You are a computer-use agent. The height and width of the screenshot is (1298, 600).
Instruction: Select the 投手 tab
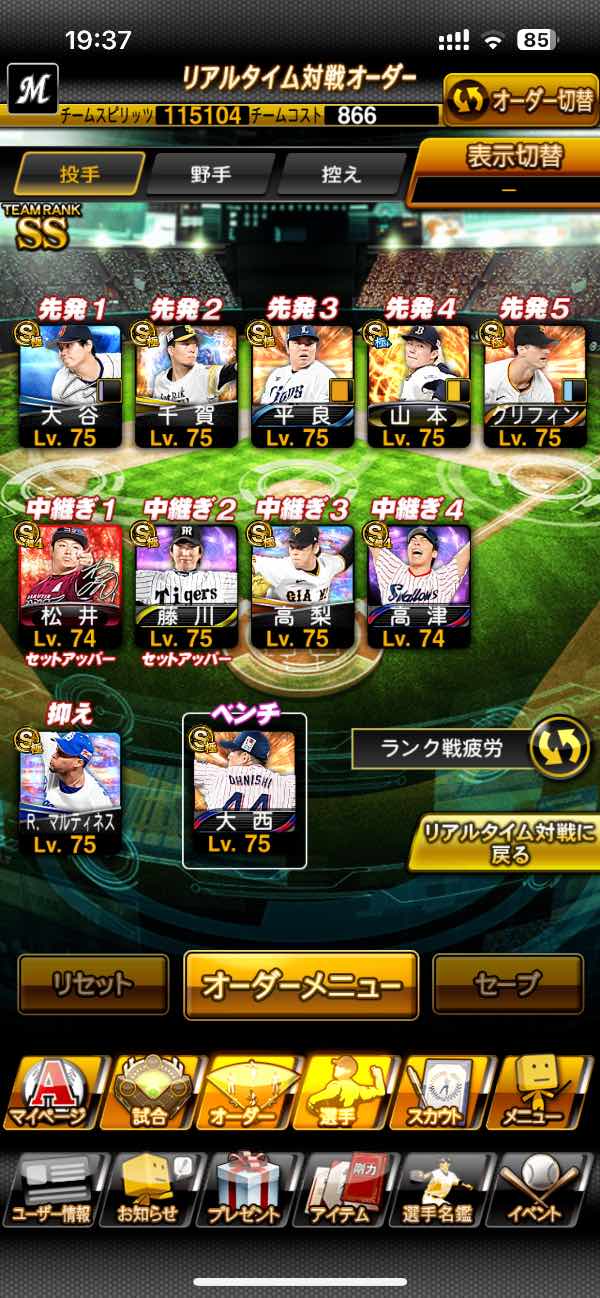(80, 174)
